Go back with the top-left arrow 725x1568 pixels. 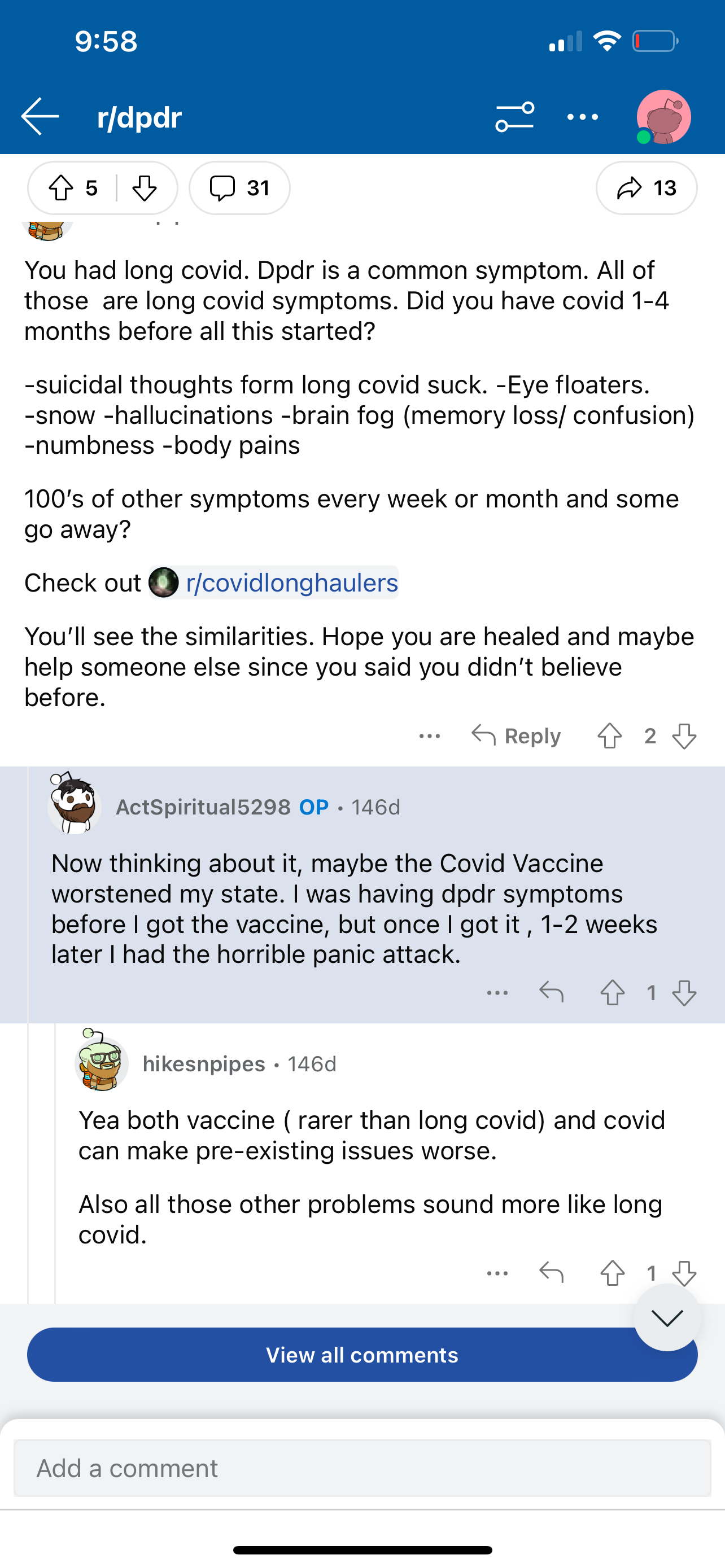40,116
